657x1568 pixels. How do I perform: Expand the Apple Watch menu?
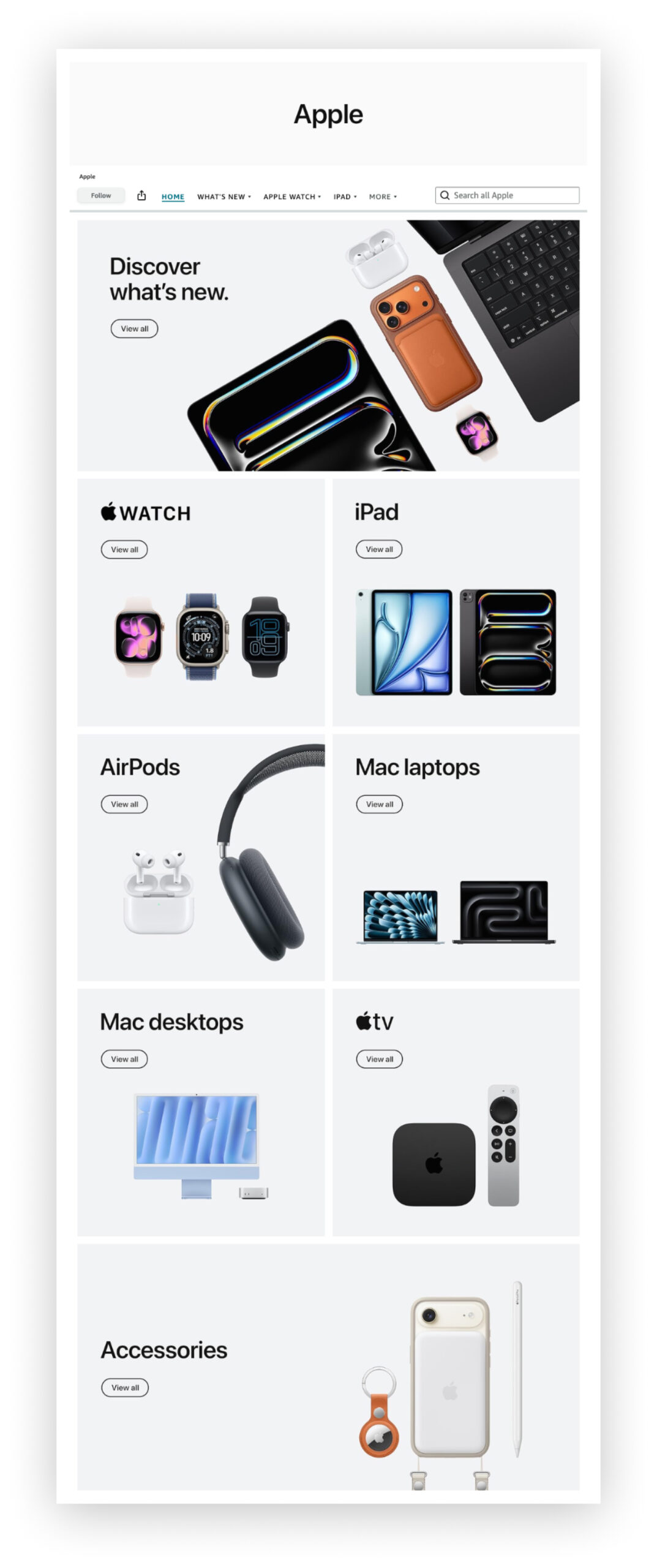(x=291, y=197)
